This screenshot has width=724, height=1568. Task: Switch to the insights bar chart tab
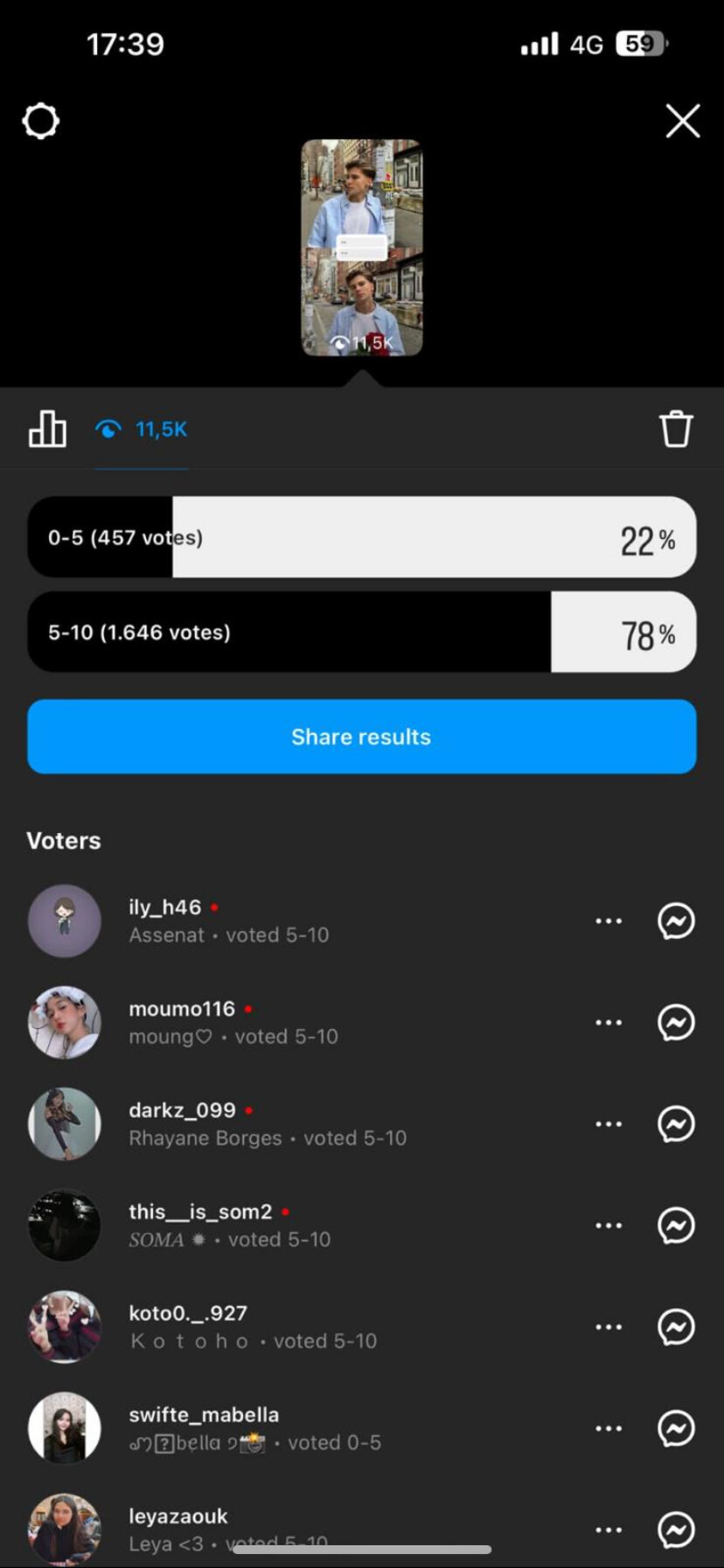tap(47, 429)
